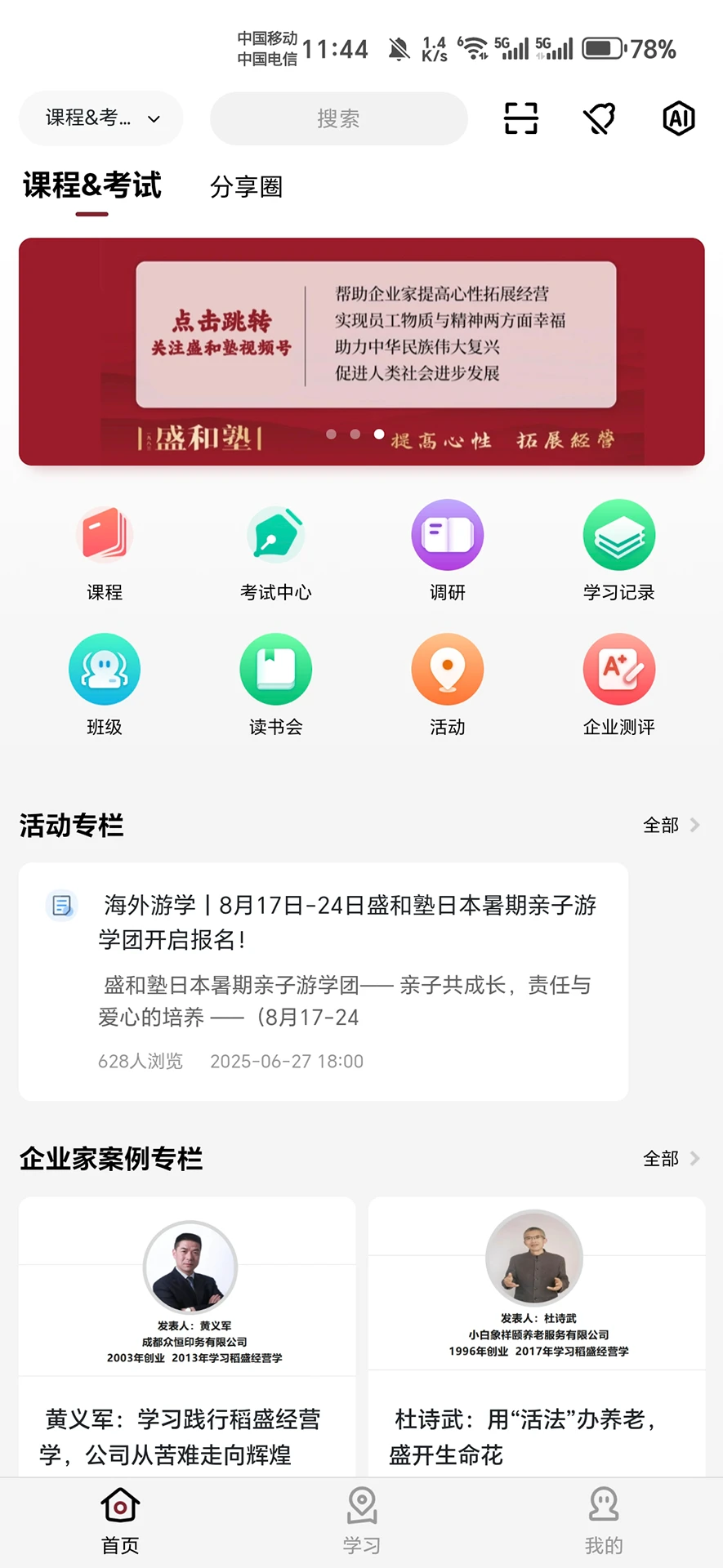The width and height of the screenshot is (723, 1568).
Task: Open the AI assistant icon
Action: [678, 118]
